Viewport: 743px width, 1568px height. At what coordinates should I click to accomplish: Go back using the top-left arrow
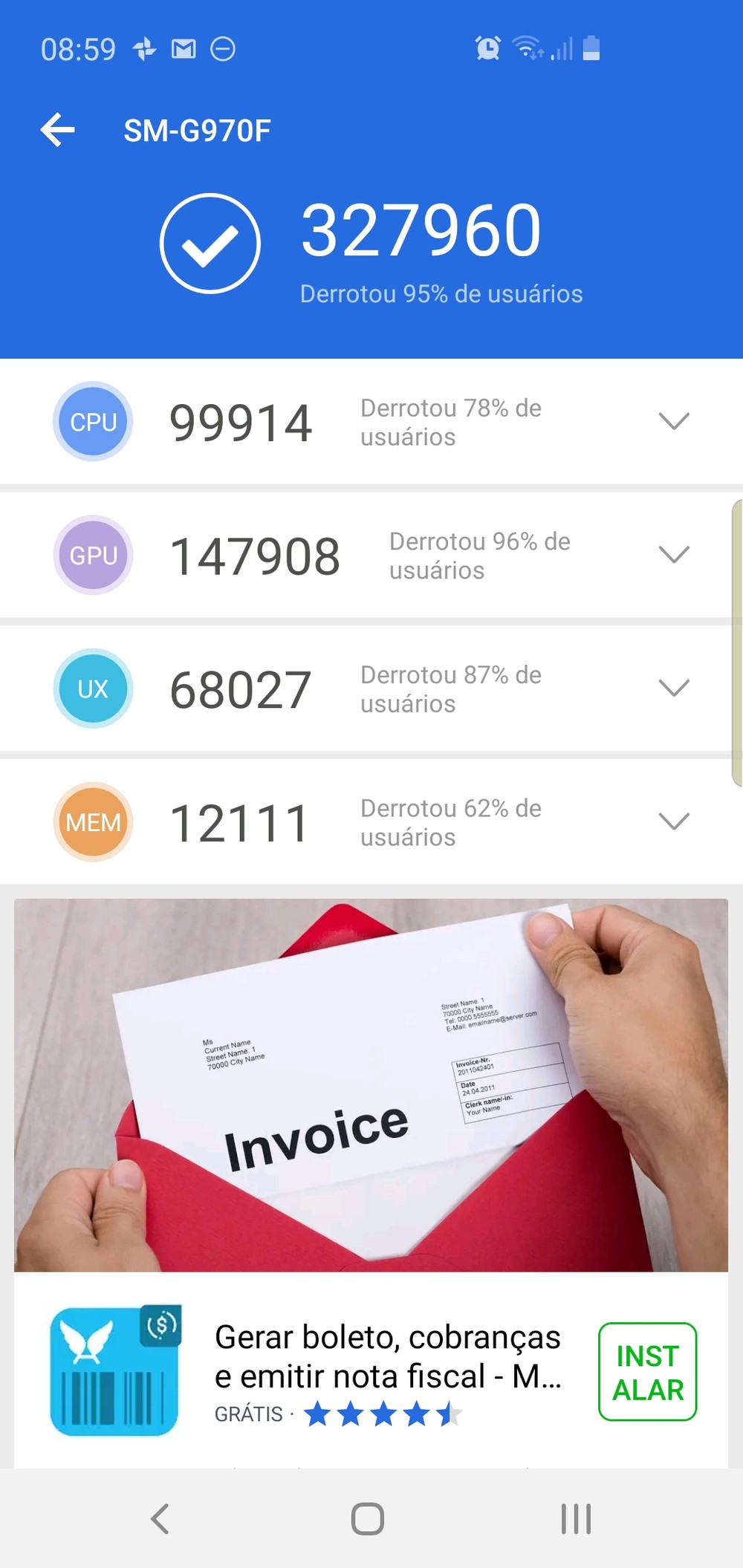(58, 130)
